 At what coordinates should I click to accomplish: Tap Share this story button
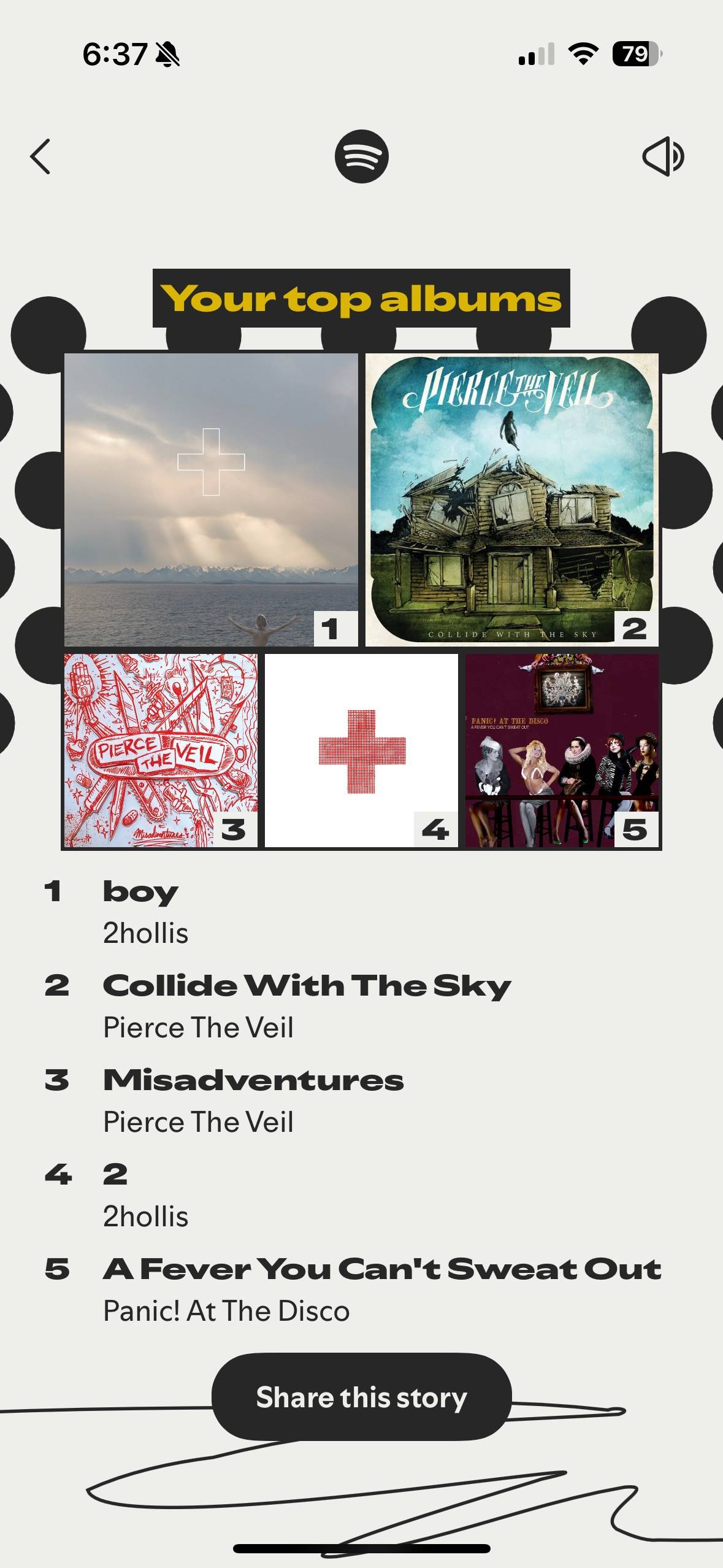(x=361, y=1397)
